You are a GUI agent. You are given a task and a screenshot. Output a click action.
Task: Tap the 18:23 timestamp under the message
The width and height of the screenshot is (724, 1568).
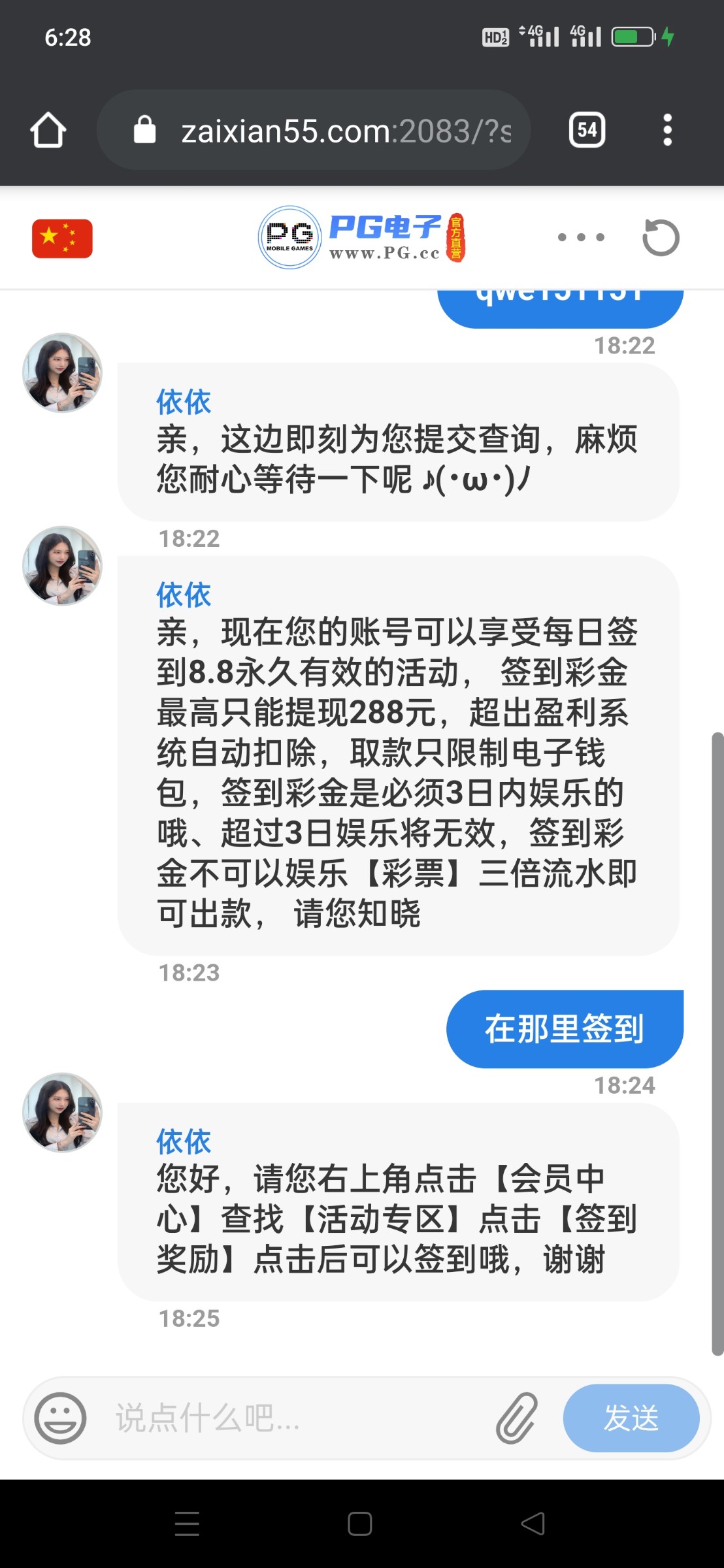click(188, 973)
